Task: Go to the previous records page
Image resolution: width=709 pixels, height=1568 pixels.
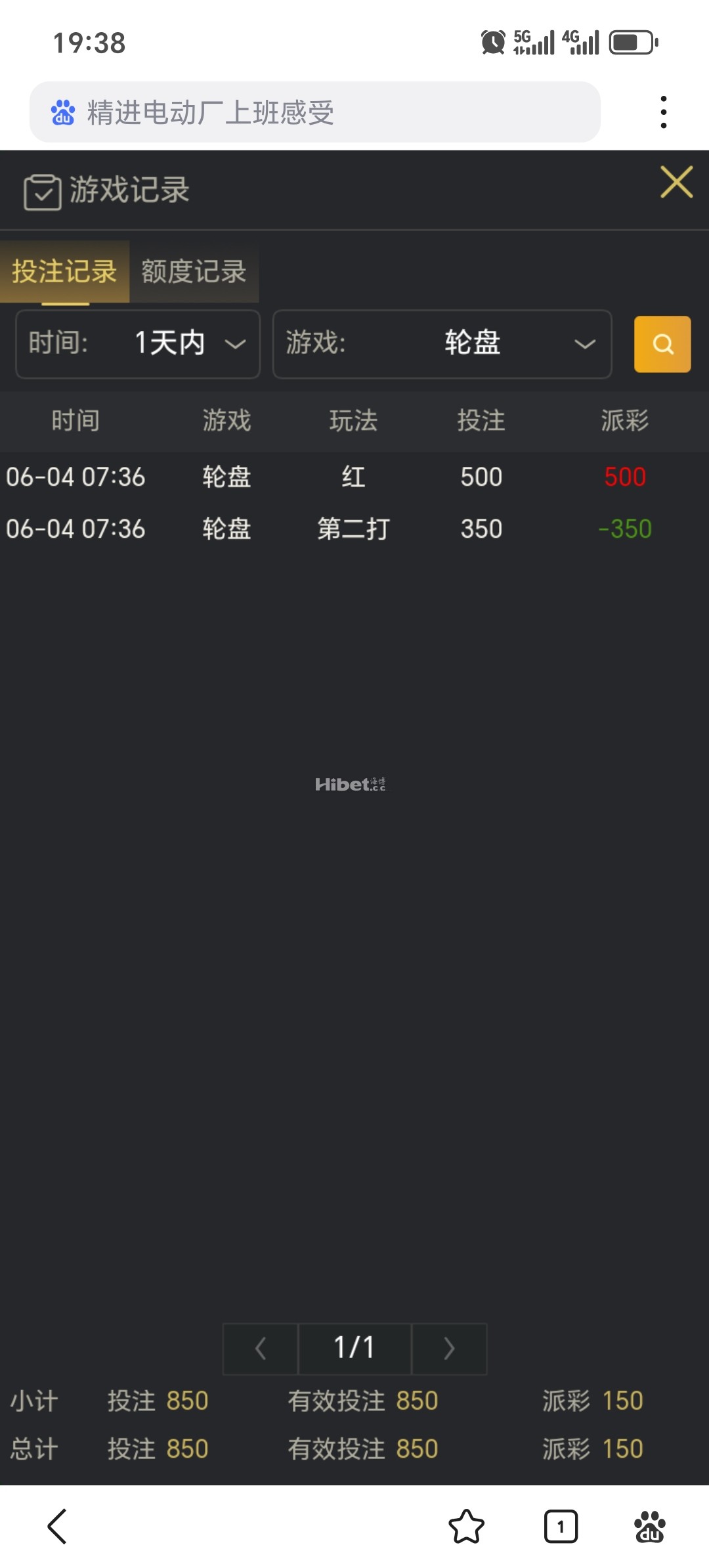Action: 261,1348
